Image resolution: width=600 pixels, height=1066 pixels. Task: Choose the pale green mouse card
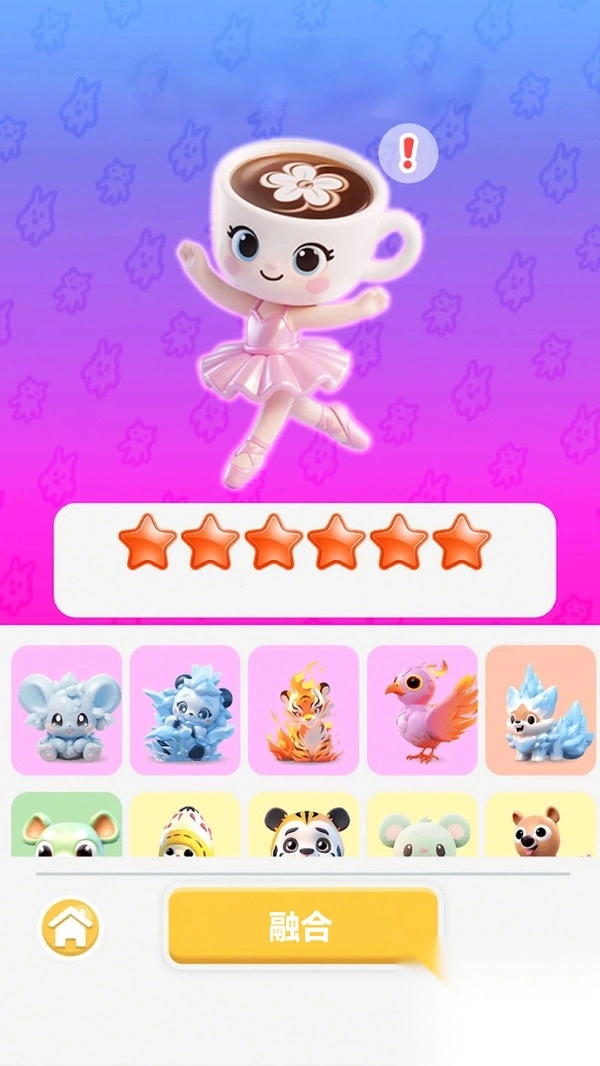tap(421, 828)
